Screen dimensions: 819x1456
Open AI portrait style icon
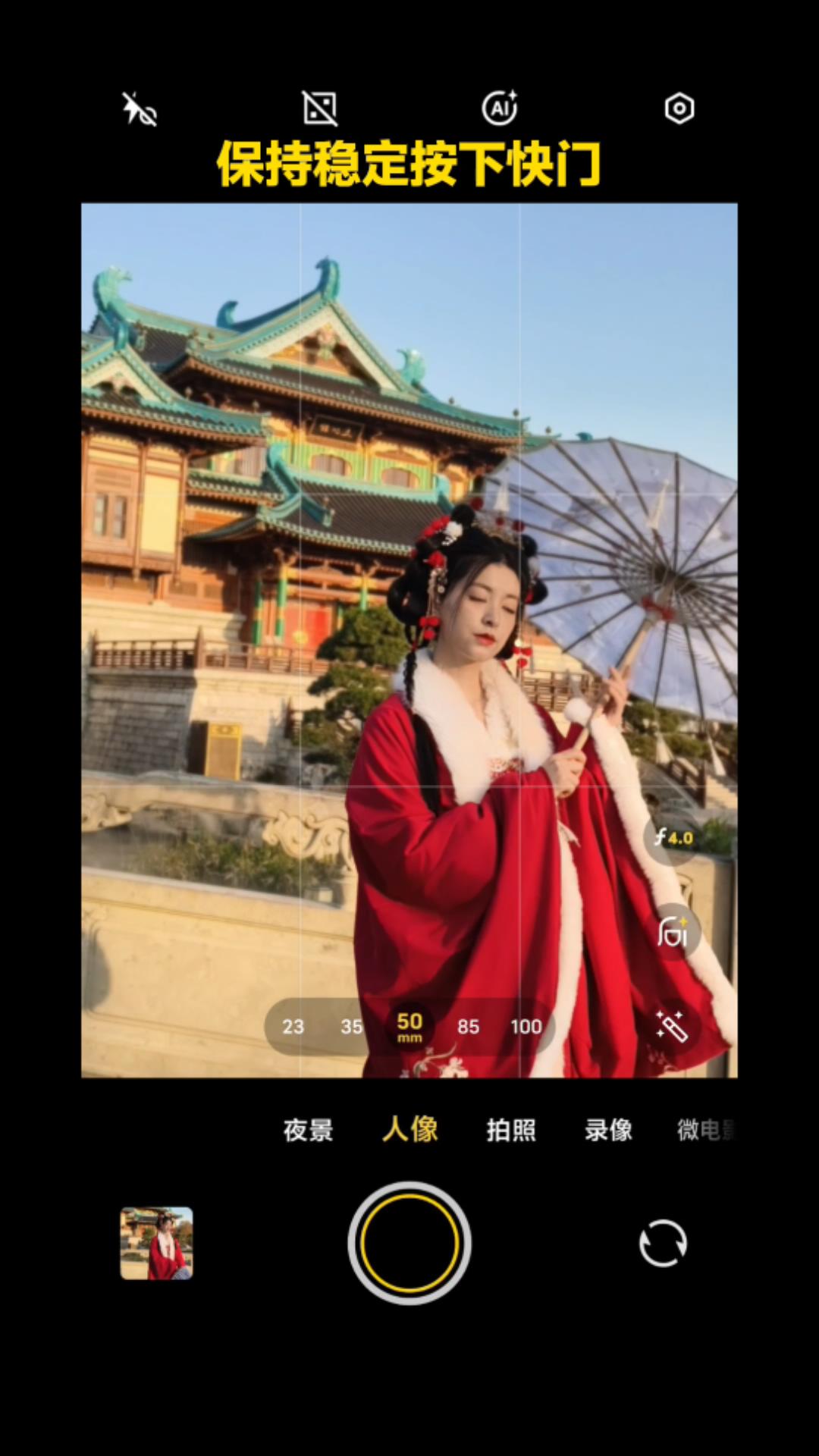(672, 932)
